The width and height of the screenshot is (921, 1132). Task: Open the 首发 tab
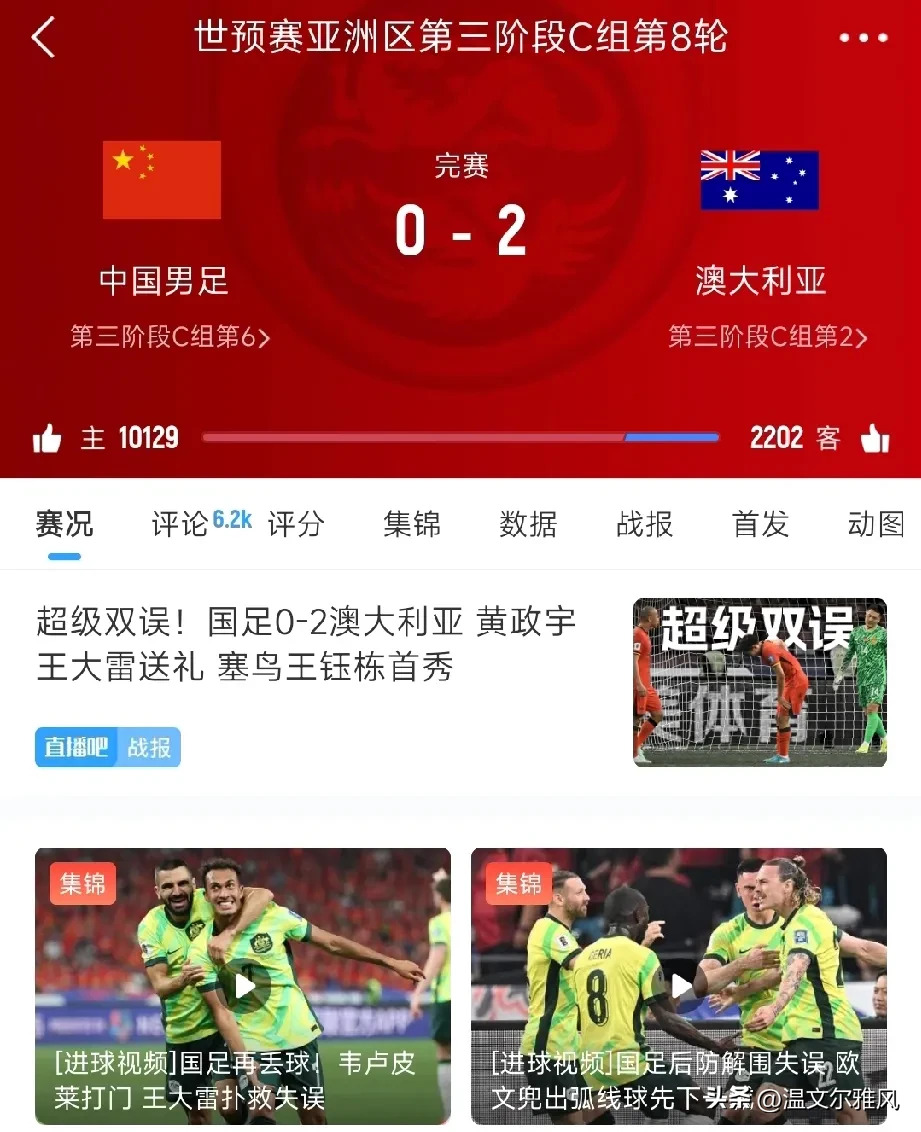(x=759, y=524)
